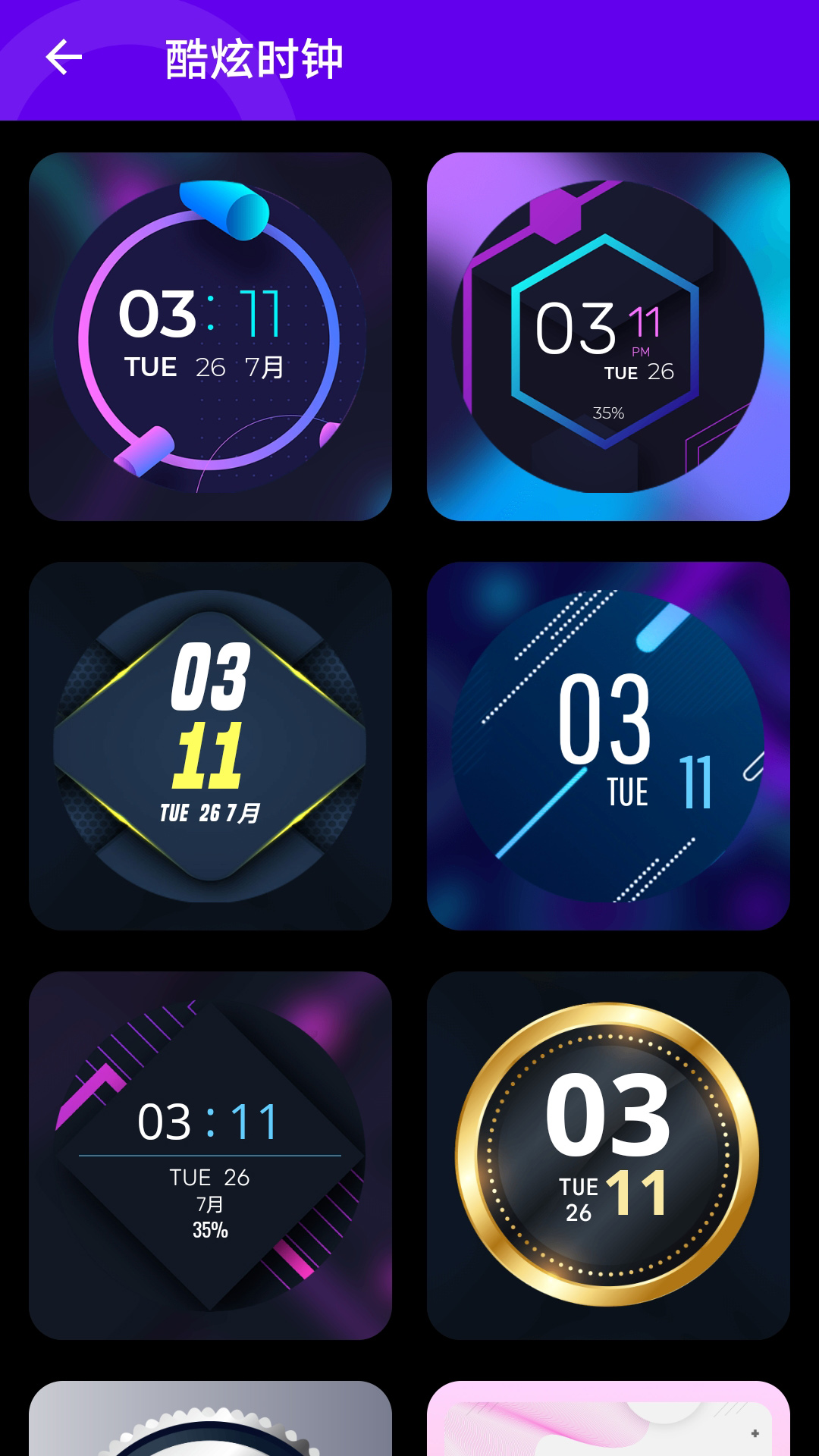The width and height of the screenshot is (819, 1456).
Task: Open the yellow diamond clock style
Action: pos(210,746)
